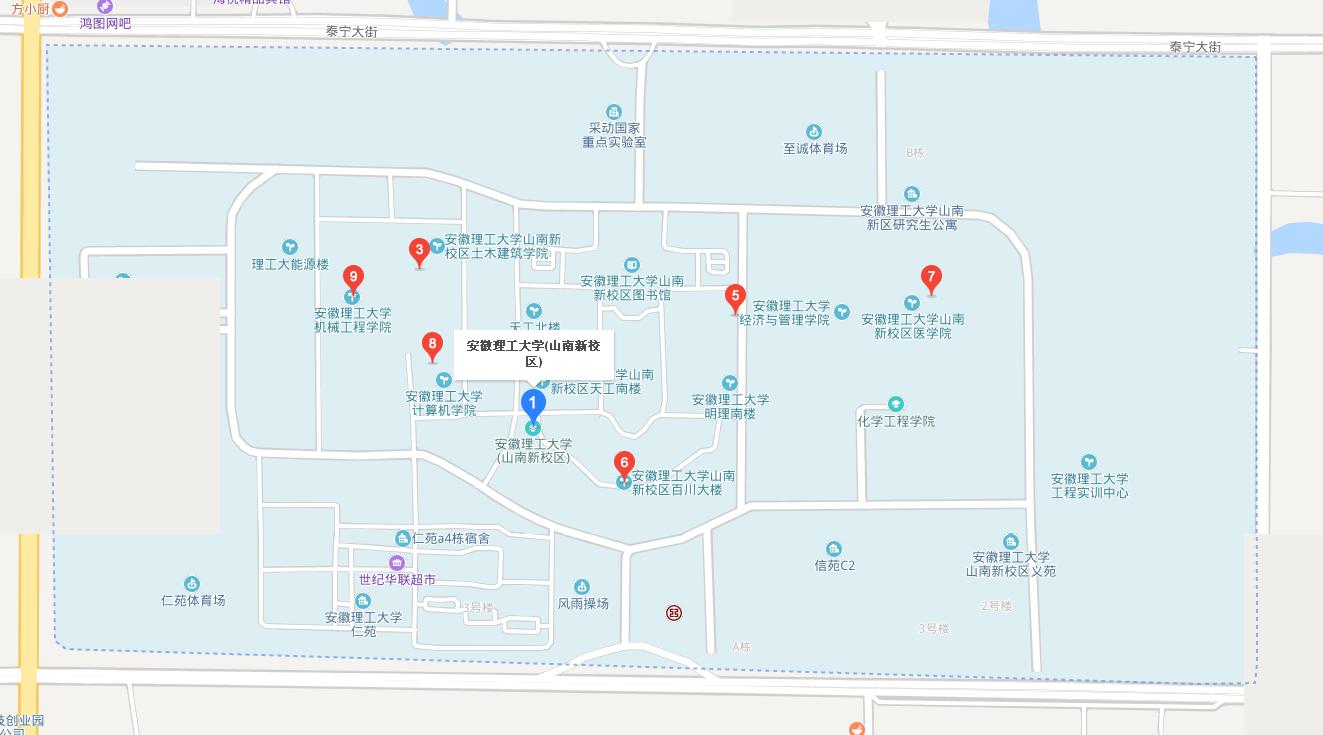Image resolution: width=1323 pixels, height=735 pixels.
Task: Tap red marker 7 near 医学院
Action: 931,278
